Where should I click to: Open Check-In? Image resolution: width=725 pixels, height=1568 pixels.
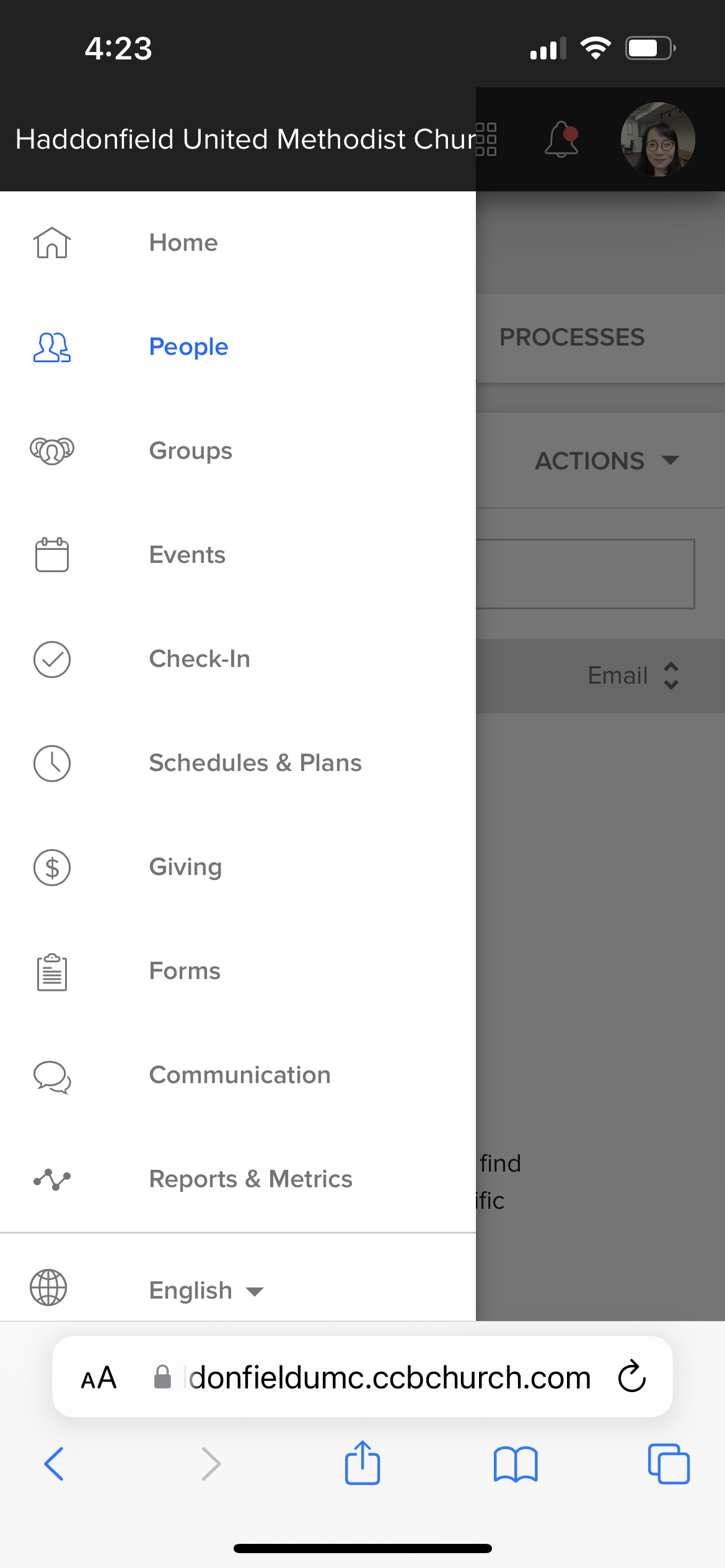238,659
